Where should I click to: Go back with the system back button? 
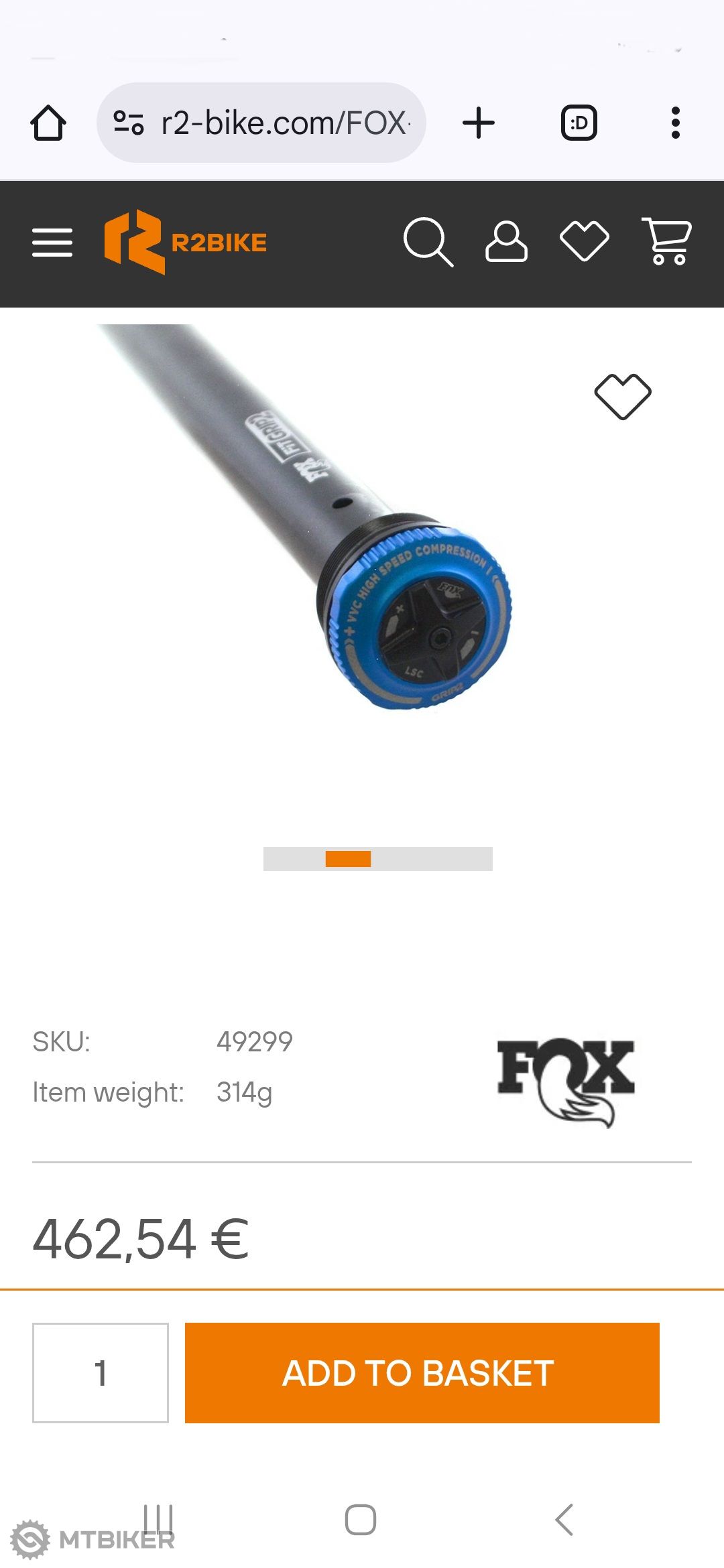pos(564,1519)
